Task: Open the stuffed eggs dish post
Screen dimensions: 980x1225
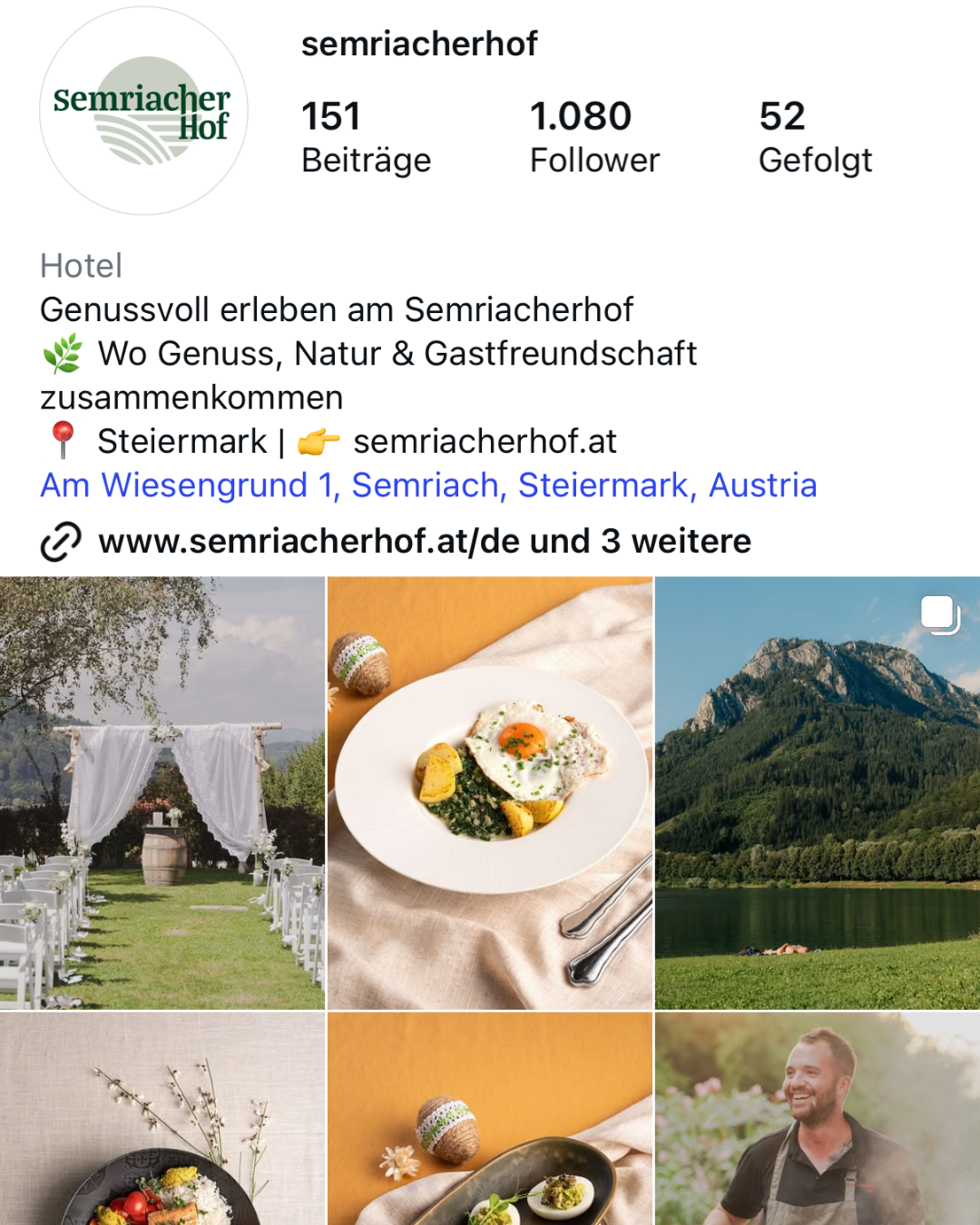Action: point(490,1119)
